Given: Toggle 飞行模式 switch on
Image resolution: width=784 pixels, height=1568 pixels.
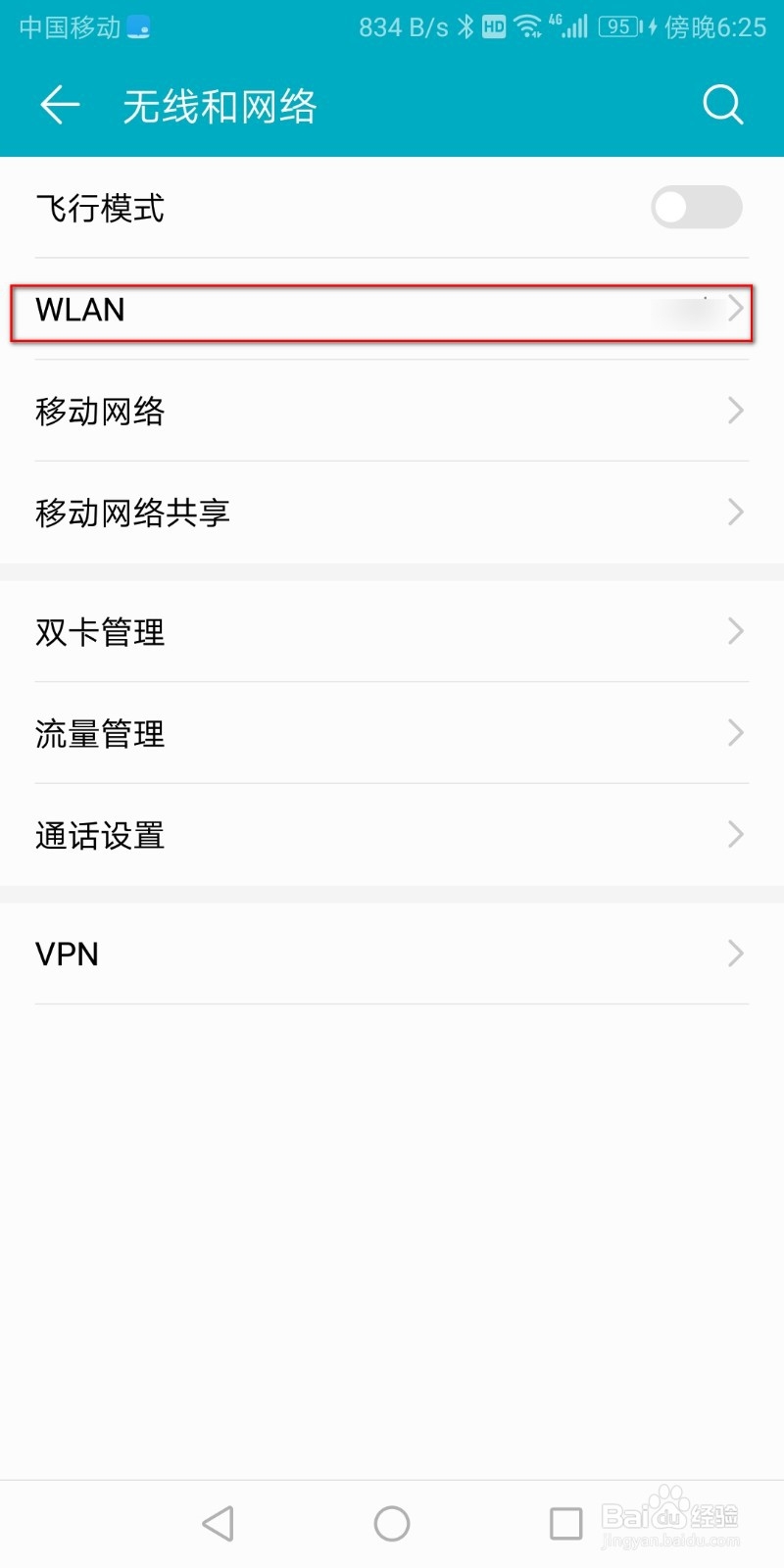Looking at the screenshot, I should point(696,208).
